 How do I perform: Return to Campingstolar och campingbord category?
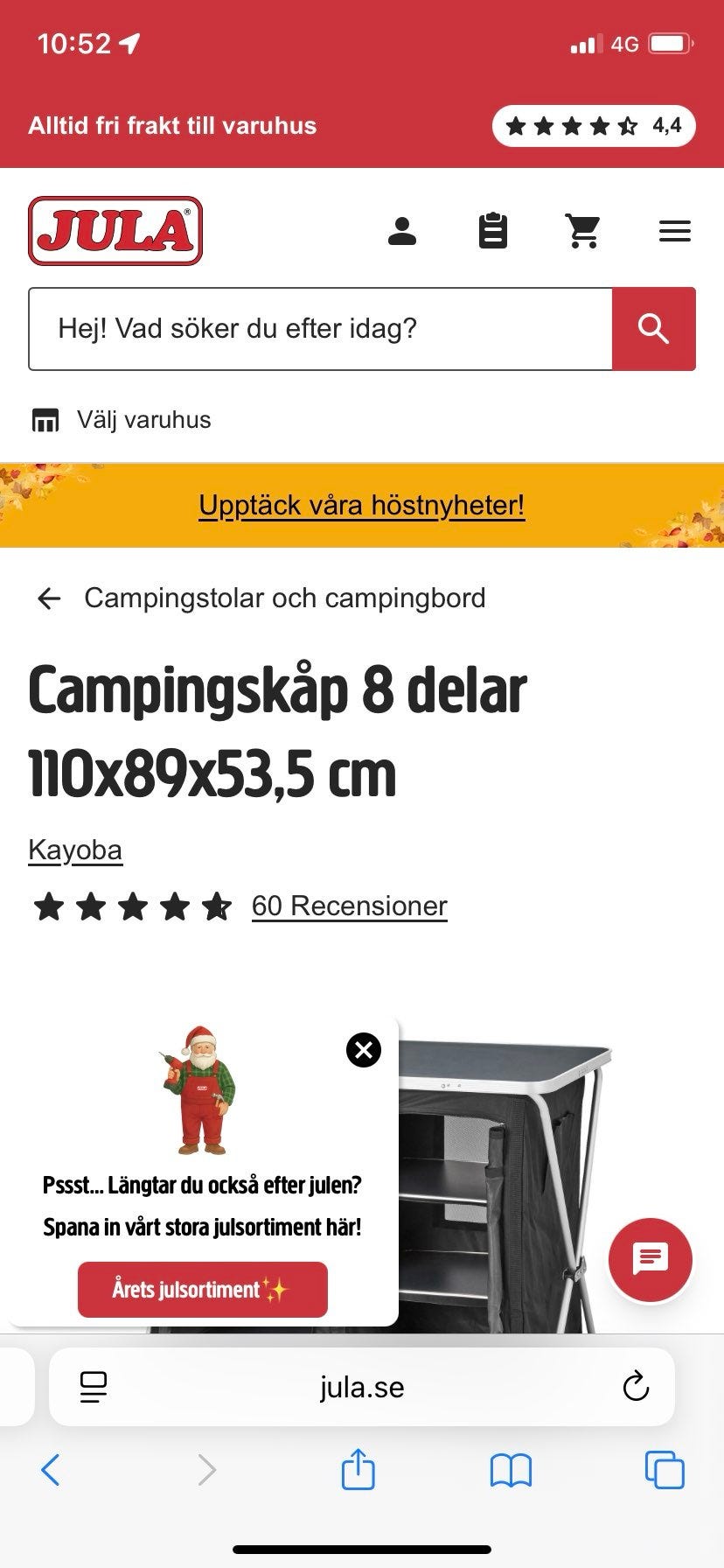[x=284, y=598]
